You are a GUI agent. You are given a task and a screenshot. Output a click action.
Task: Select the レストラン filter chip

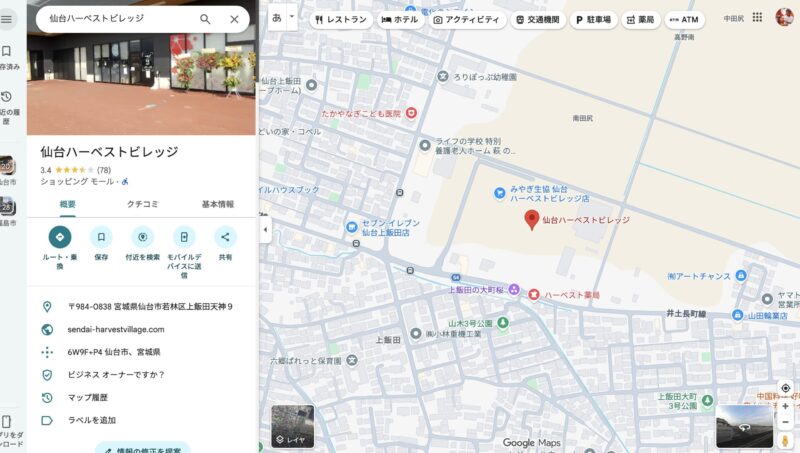[x=341, y=19]
